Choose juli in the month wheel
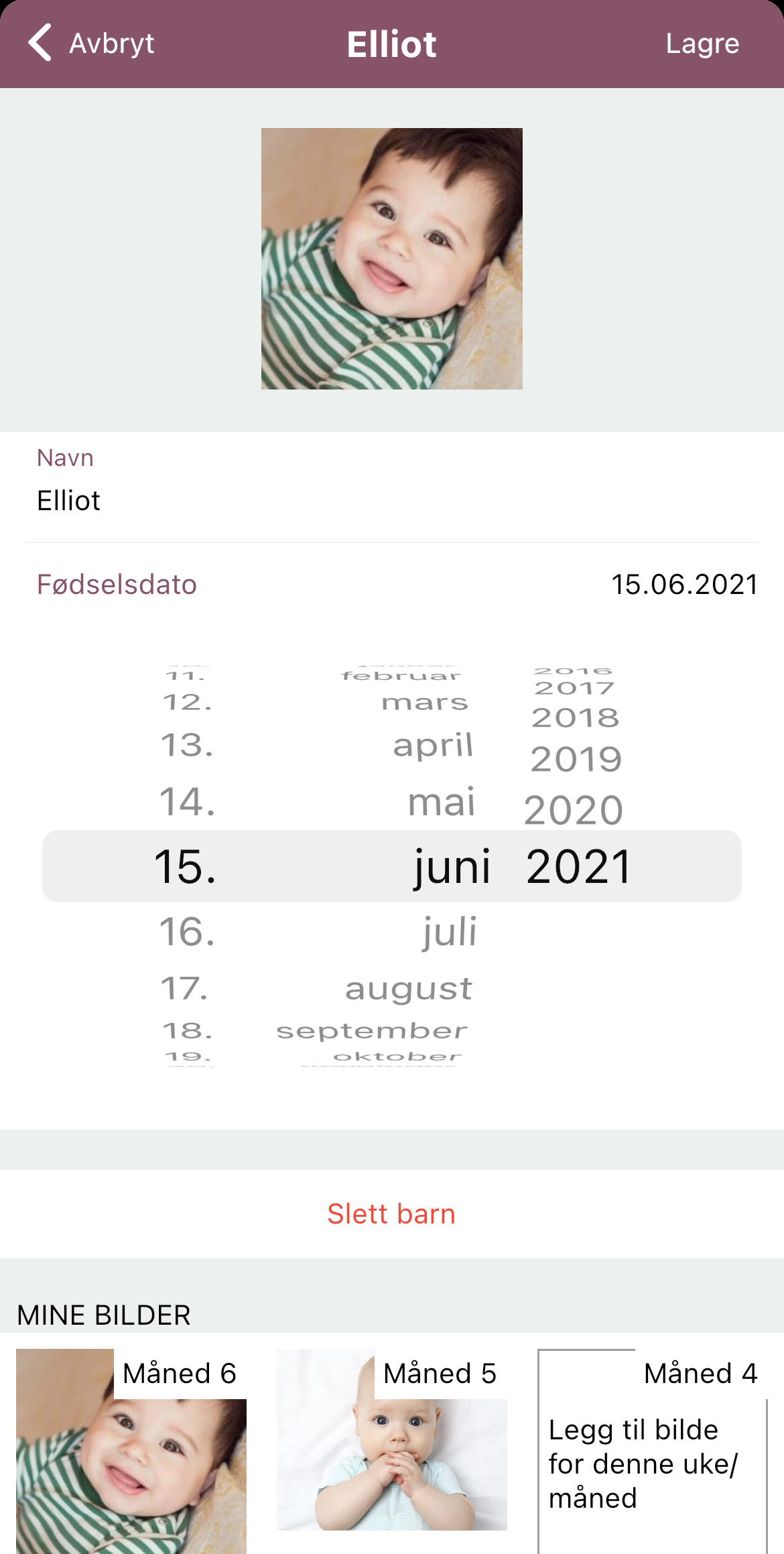Image resolution: width=784 pixels, height=1554 pixels. pyautogui.click(x=450, y=933)
